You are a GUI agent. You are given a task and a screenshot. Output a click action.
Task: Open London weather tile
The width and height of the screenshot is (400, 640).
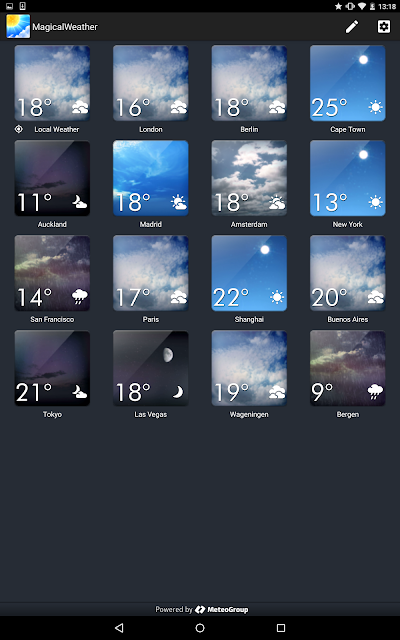[151, 83]
